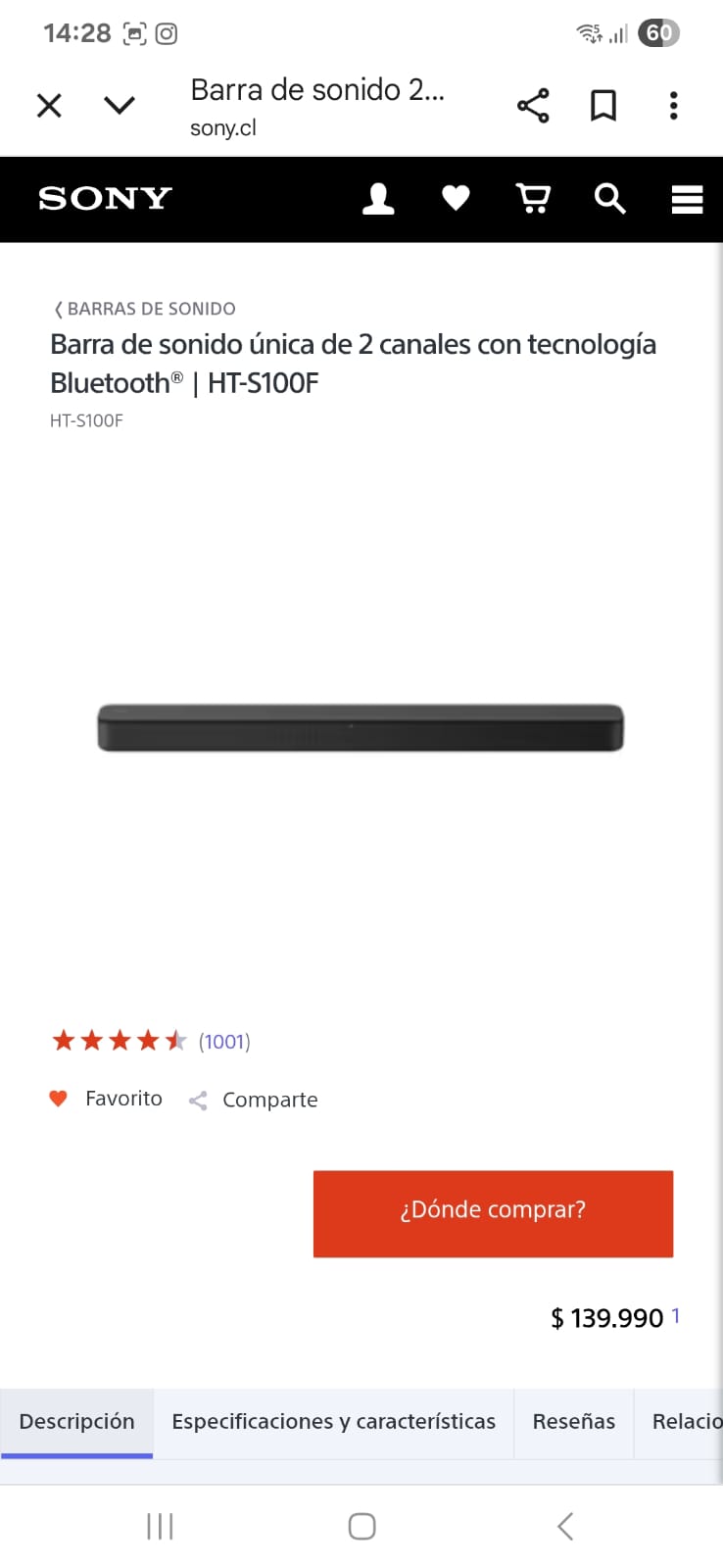Viewport: 723px width, 1568px height.
Task: Add the soundbar to Favorito
Action: pyautogui.click(x=106, y=1099)
